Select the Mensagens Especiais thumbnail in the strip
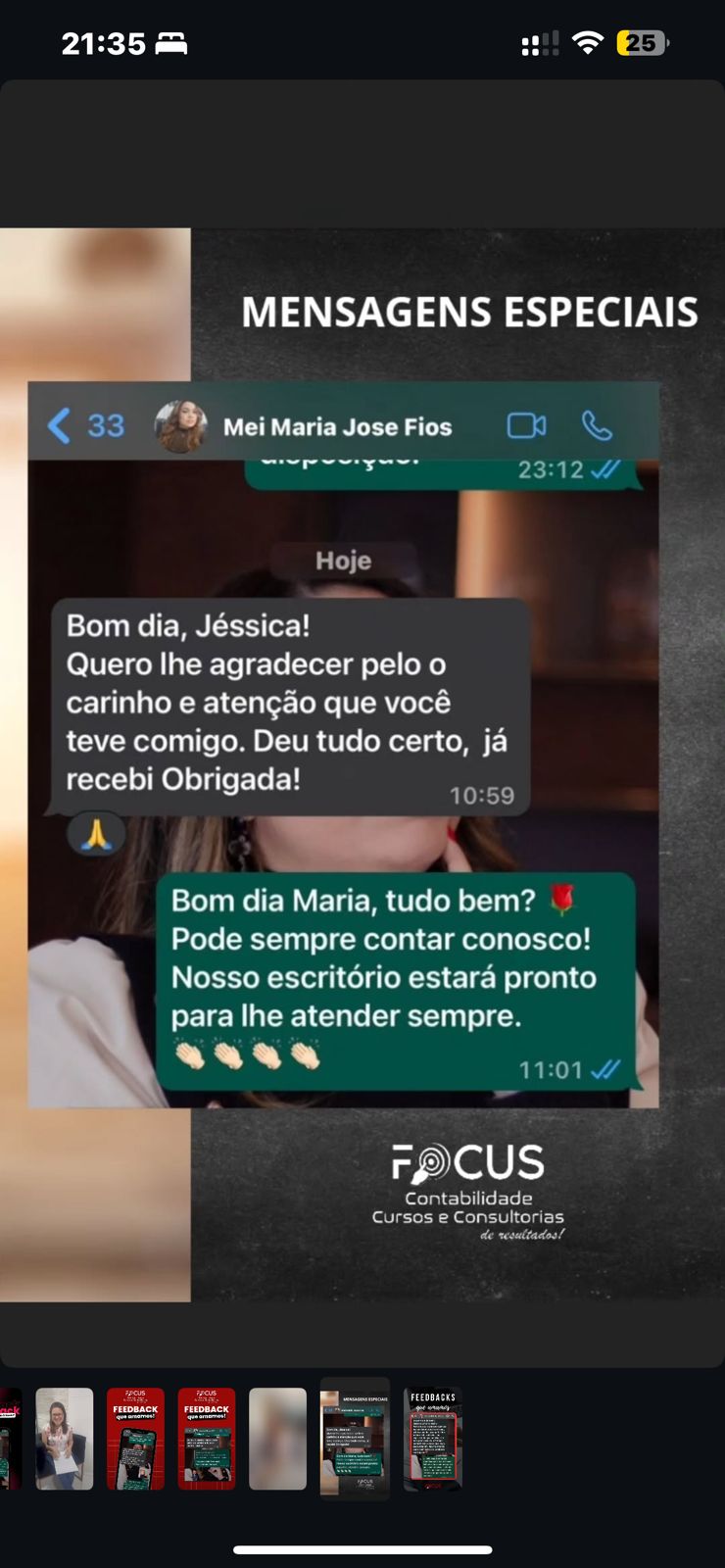 pyautogui.click(x=355, y=1439)
